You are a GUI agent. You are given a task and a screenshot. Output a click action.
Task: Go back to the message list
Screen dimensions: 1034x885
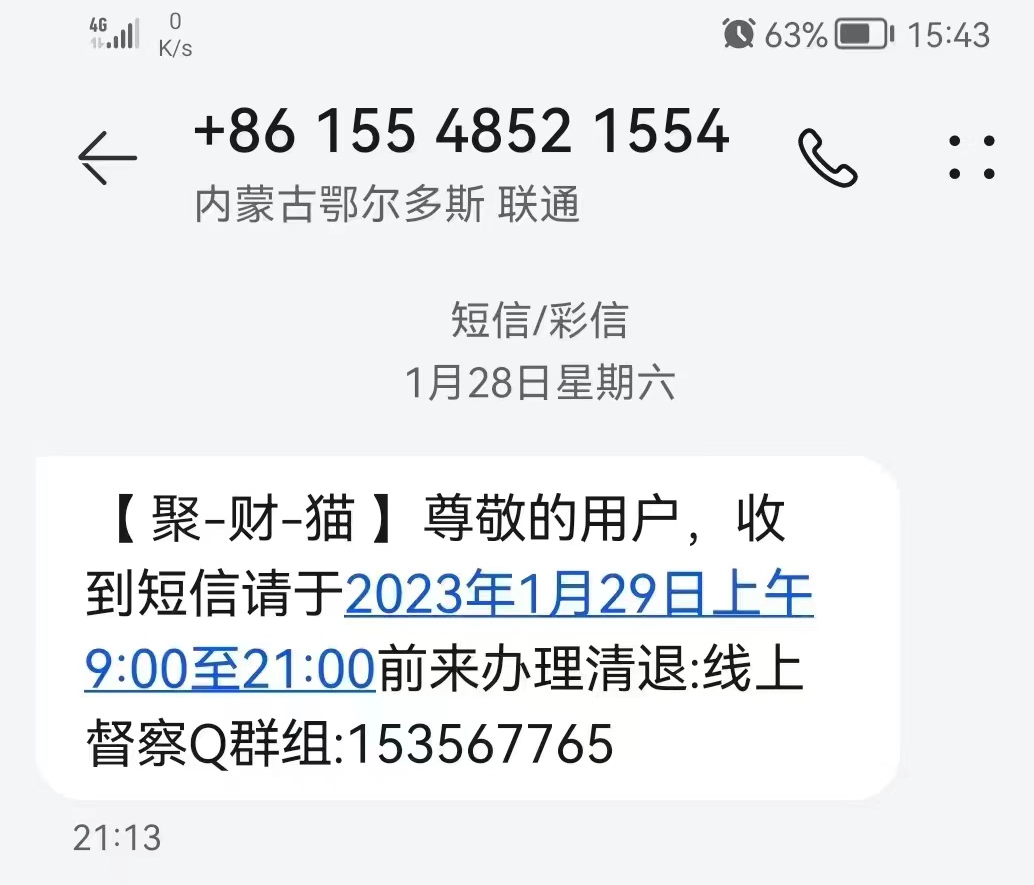click(107, 157)
